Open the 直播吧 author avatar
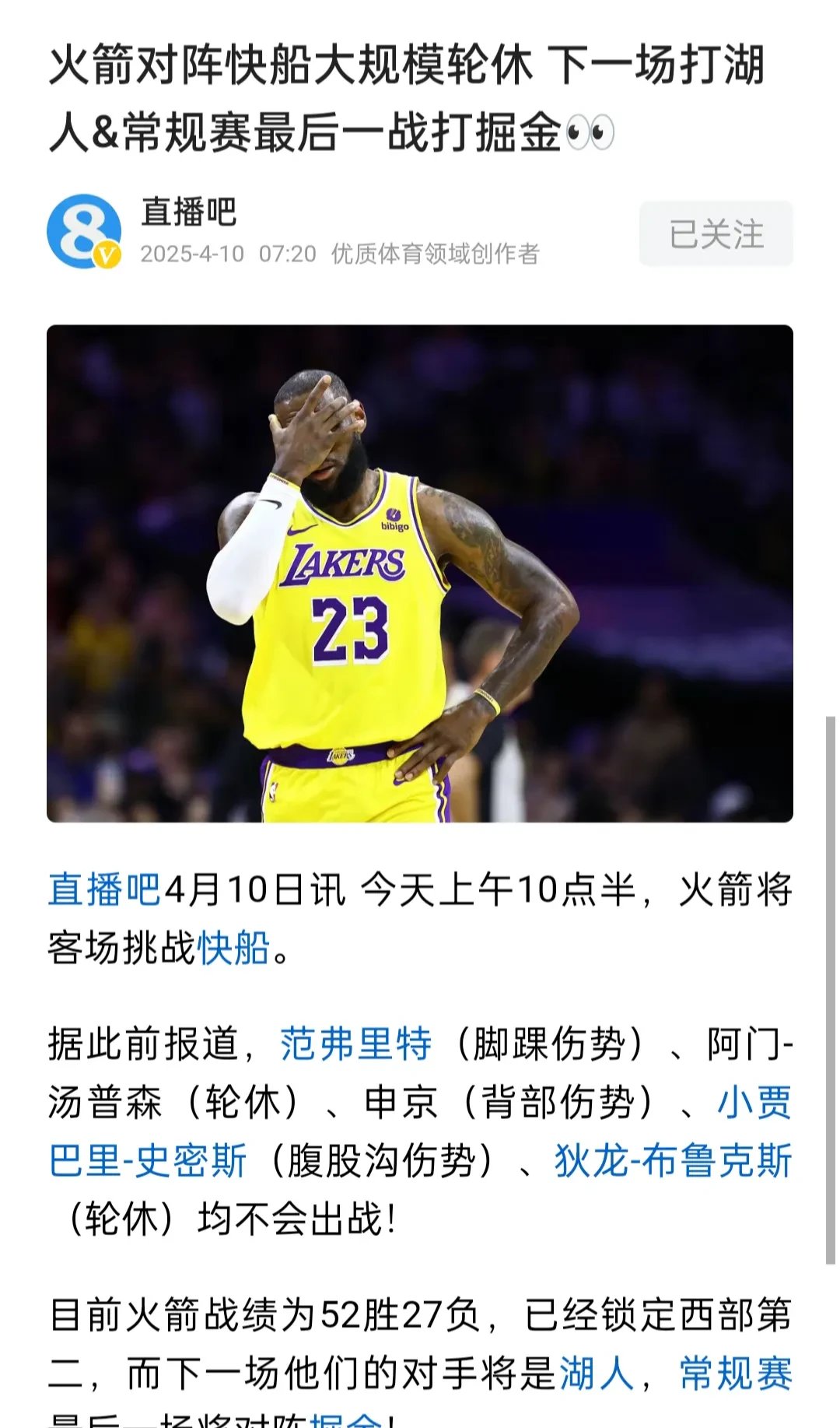 (x=84, y=232)
